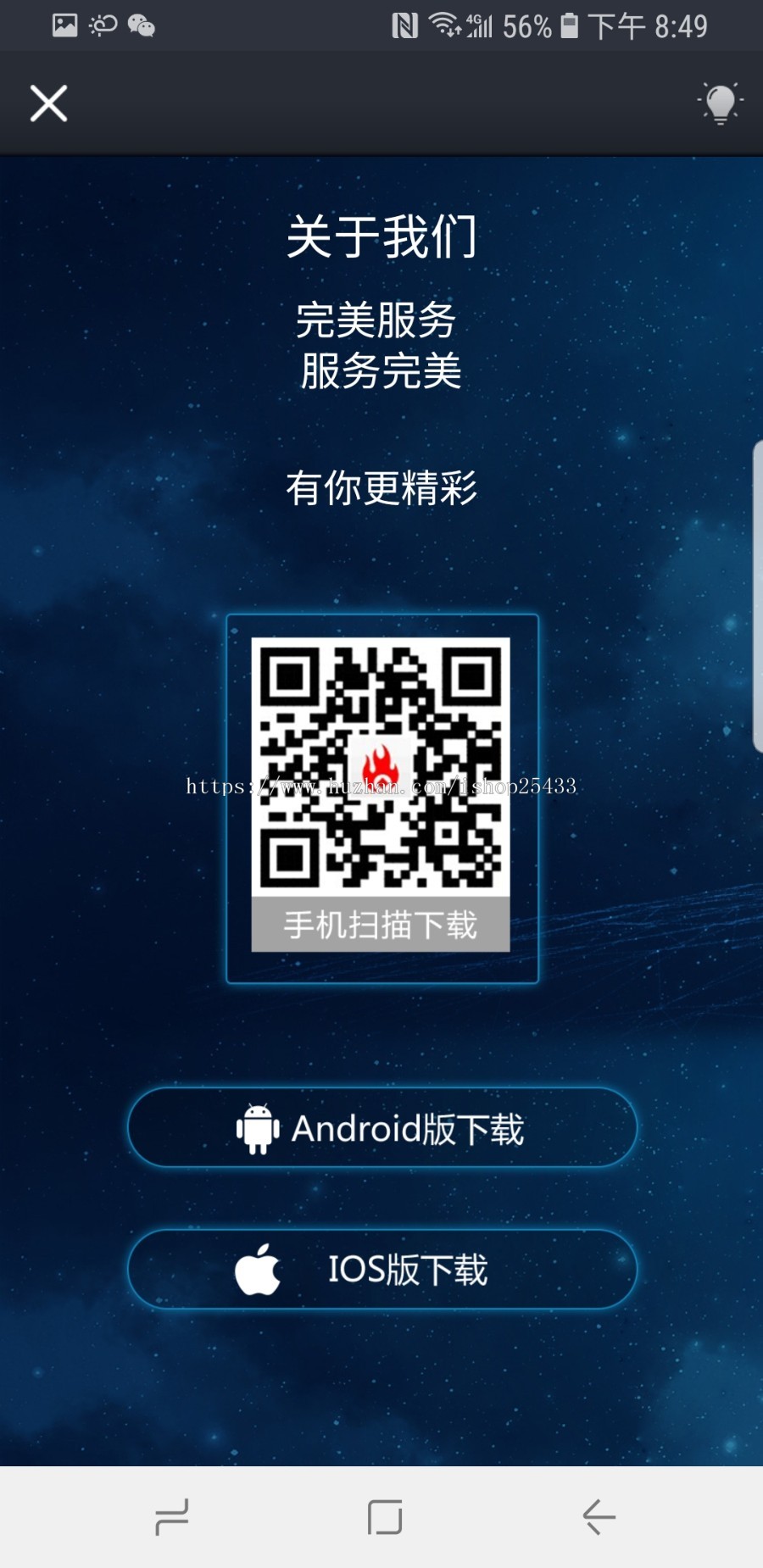Image resolution: width=763 pixels, height=1568 pixels.
Task: Select the gallery icon in status bar
Action: pyautogui.click(x=65, y=25)
